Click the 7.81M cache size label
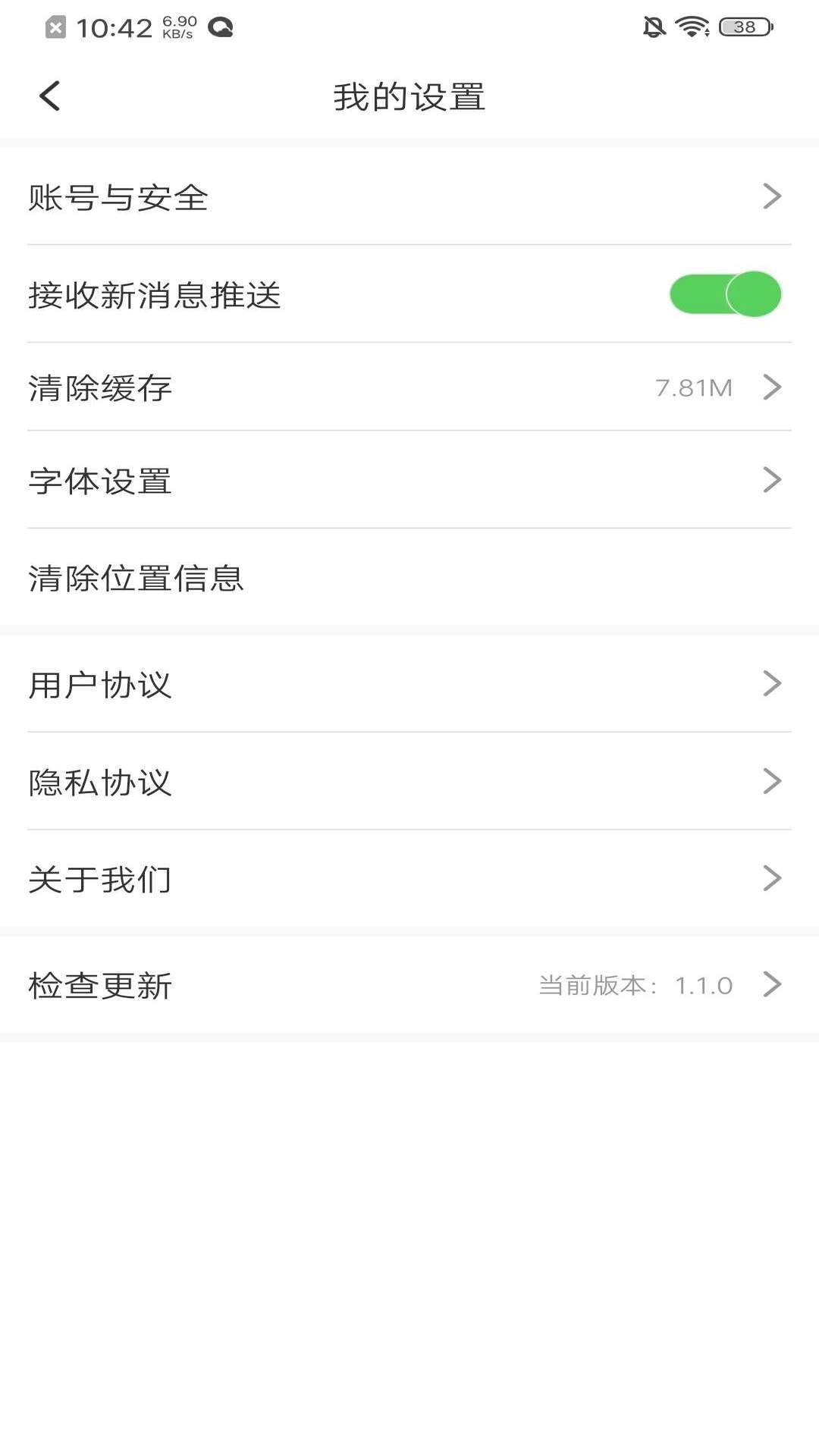The height and width of the screenshot is (1456, 819). tap(694, 388)
